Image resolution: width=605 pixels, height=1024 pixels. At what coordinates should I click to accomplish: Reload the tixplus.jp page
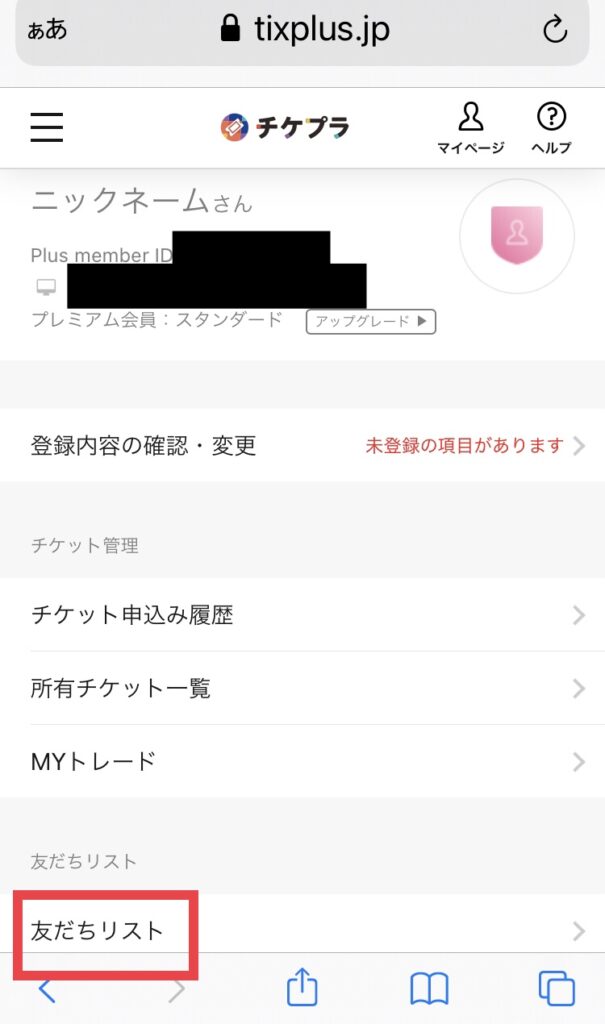[555, 29]
